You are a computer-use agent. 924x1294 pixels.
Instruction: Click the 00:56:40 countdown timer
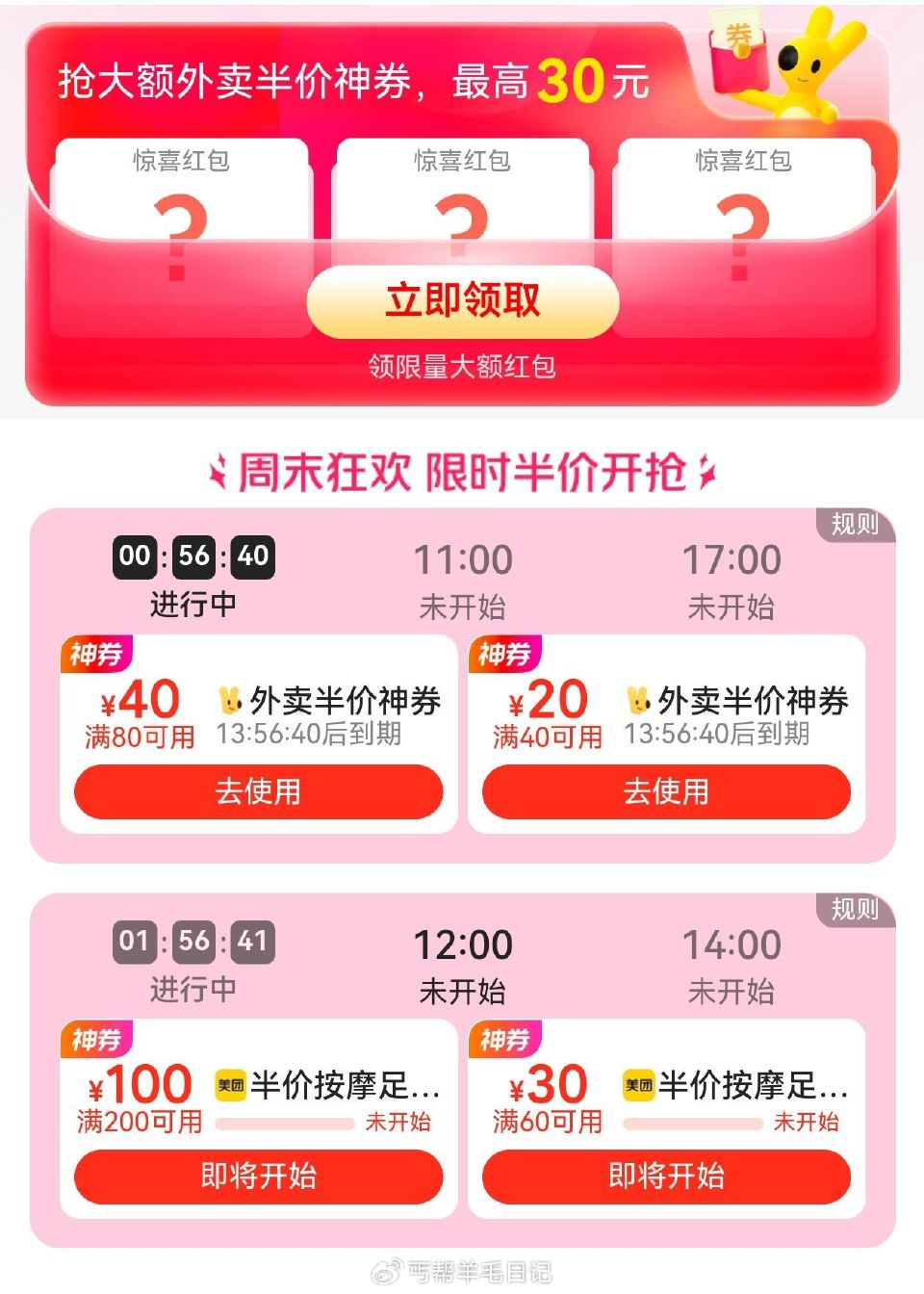pyautogui.click(x=192, y=556)
